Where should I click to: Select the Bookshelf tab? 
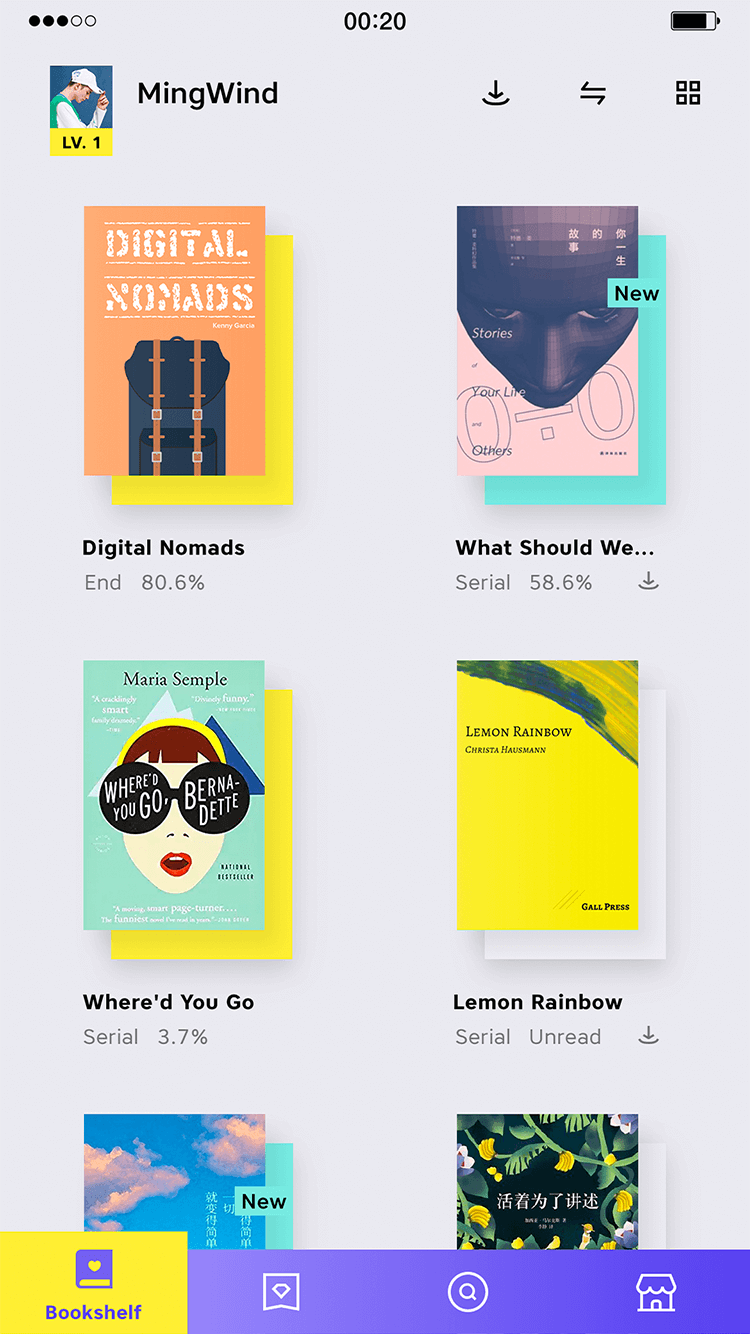[x=94, y=1283]
